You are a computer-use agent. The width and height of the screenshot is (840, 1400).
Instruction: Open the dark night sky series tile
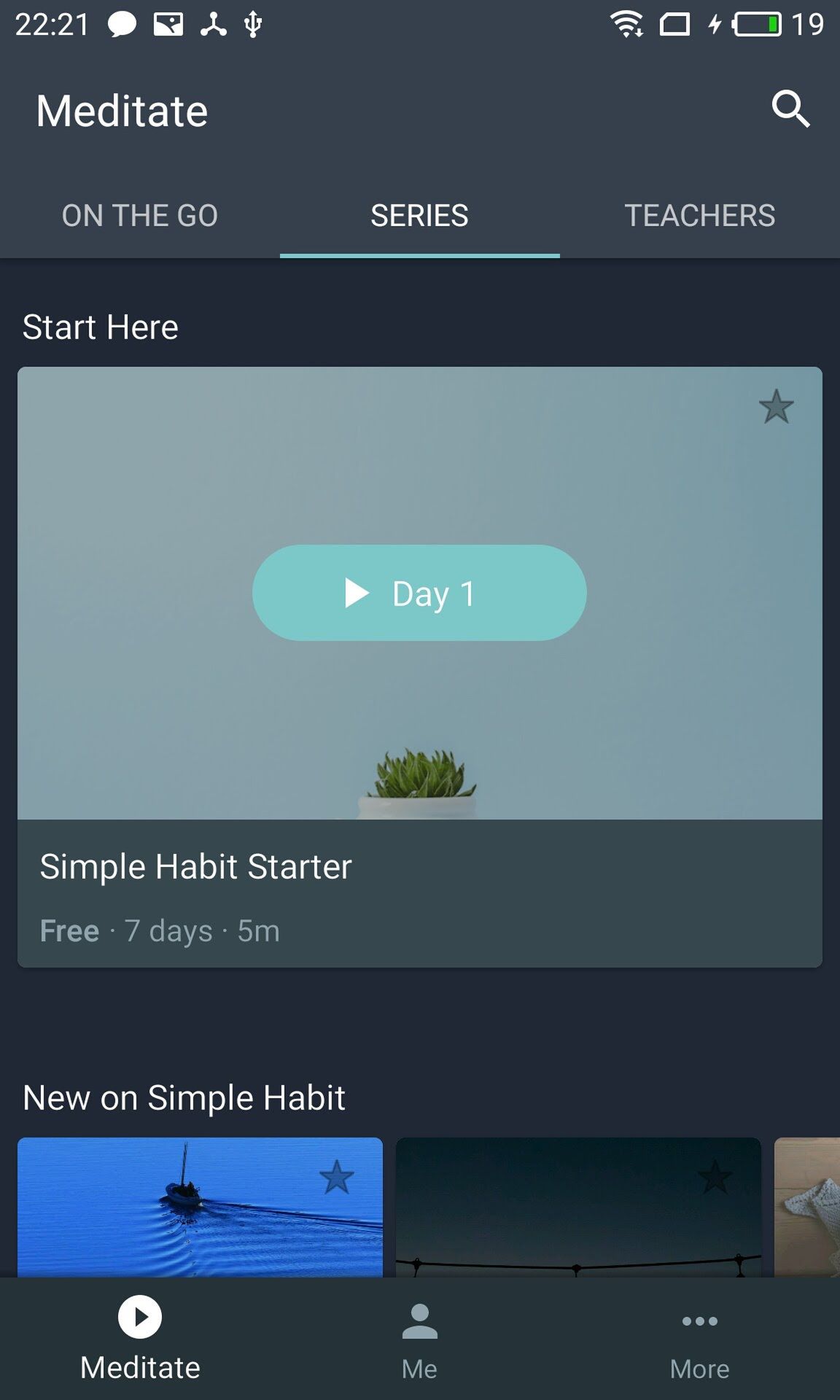point(578,1207)
